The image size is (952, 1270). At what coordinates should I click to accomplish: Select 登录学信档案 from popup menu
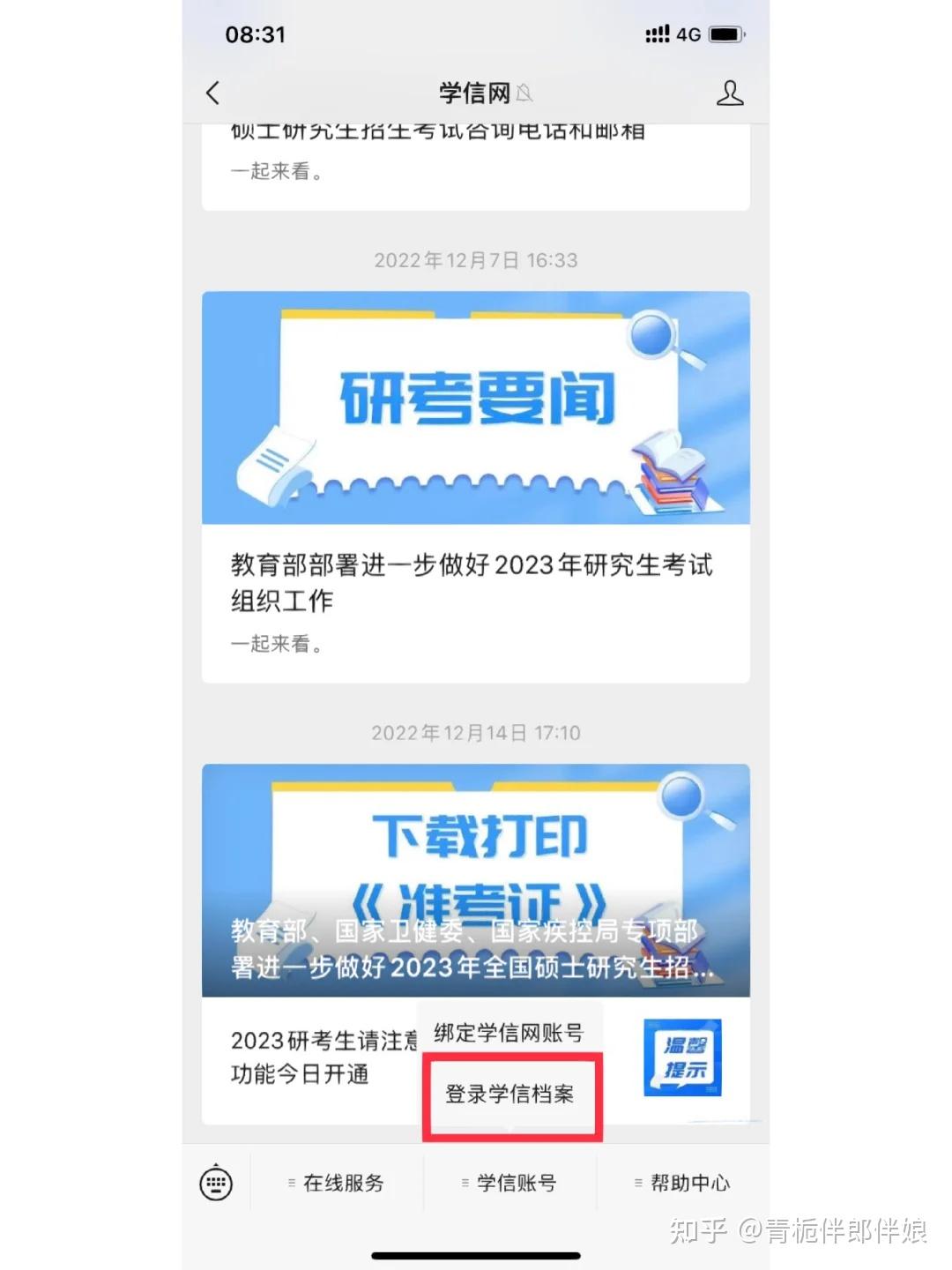pyautogui.click(x=509, y=1094)
